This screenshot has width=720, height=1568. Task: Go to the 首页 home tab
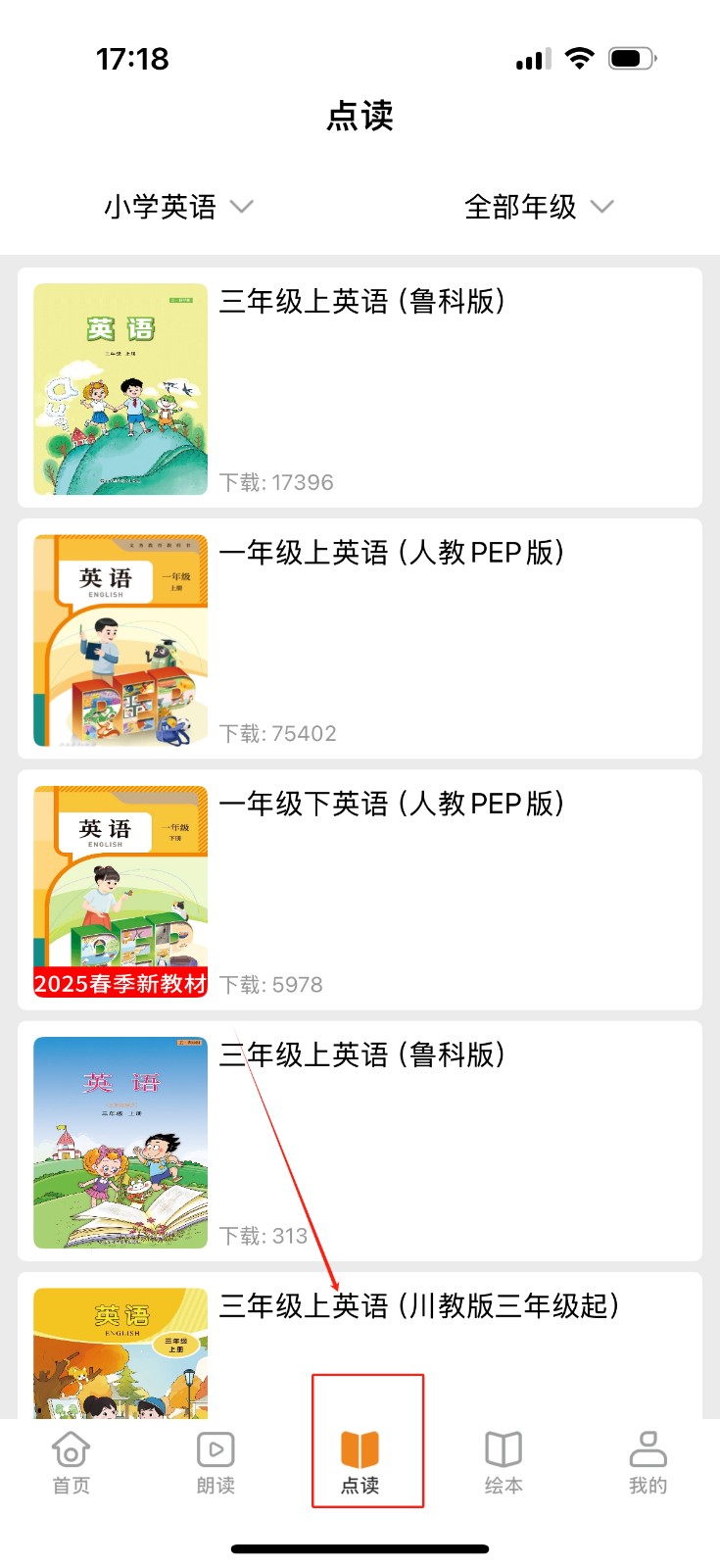(x=72, y=1463)
